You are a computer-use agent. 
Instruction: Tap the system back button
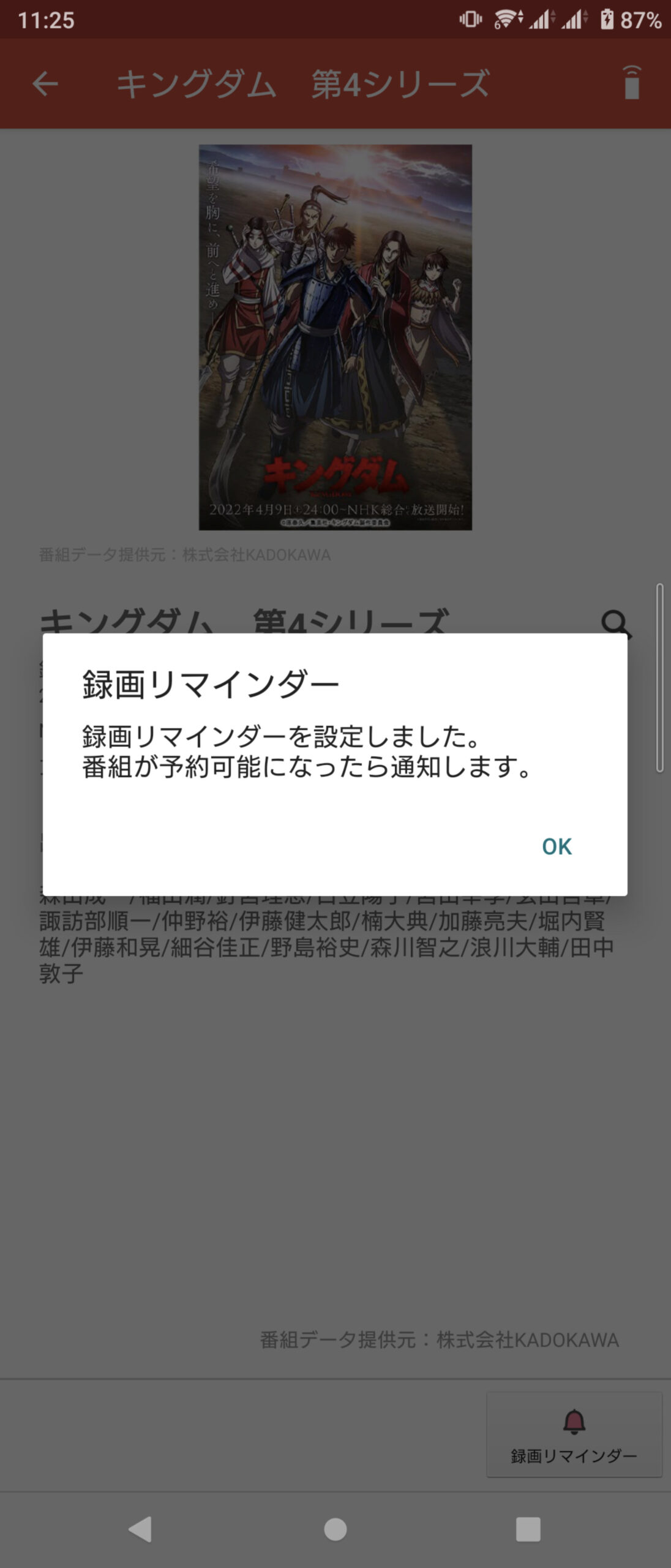tap(140, 1529)
